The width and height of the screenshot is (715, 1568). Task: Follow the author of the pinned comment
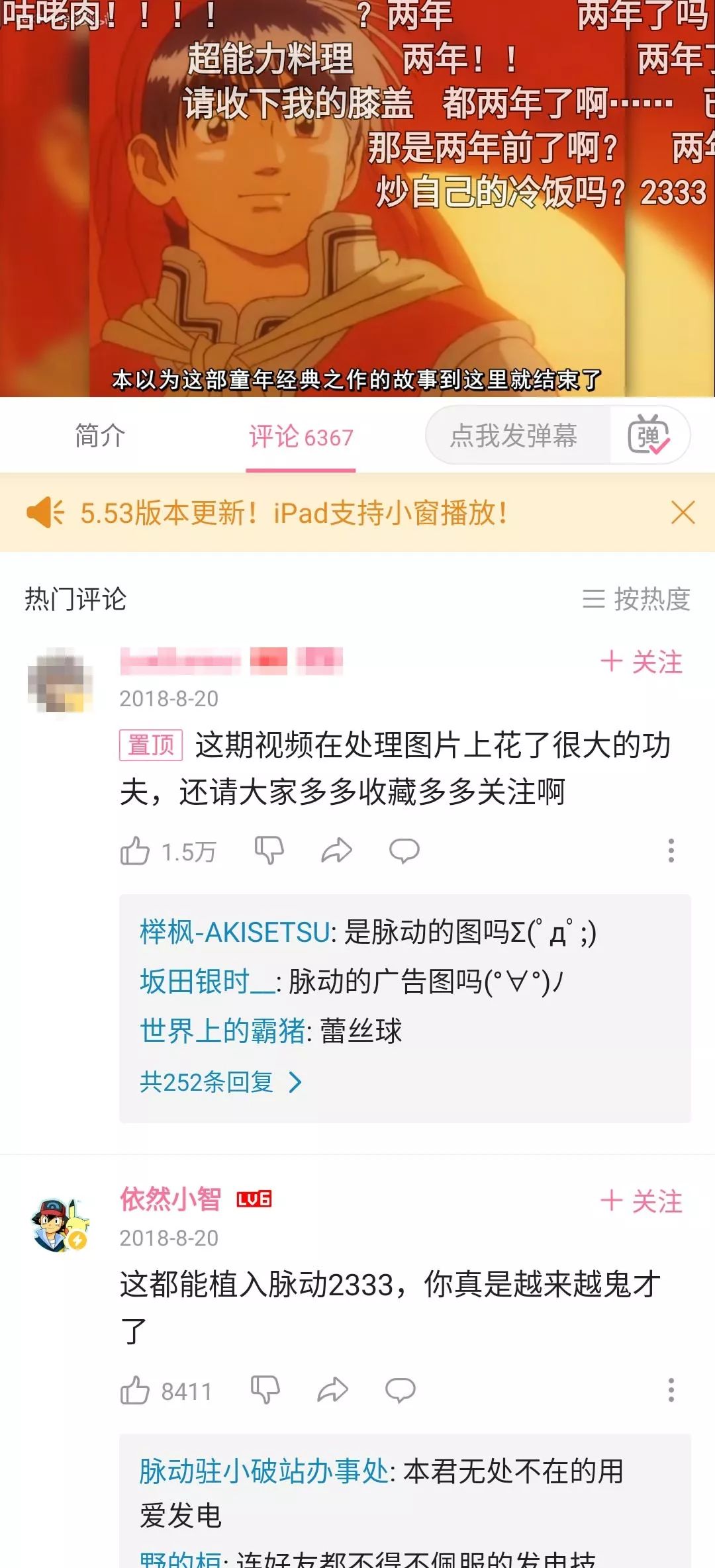click(641, 662)
